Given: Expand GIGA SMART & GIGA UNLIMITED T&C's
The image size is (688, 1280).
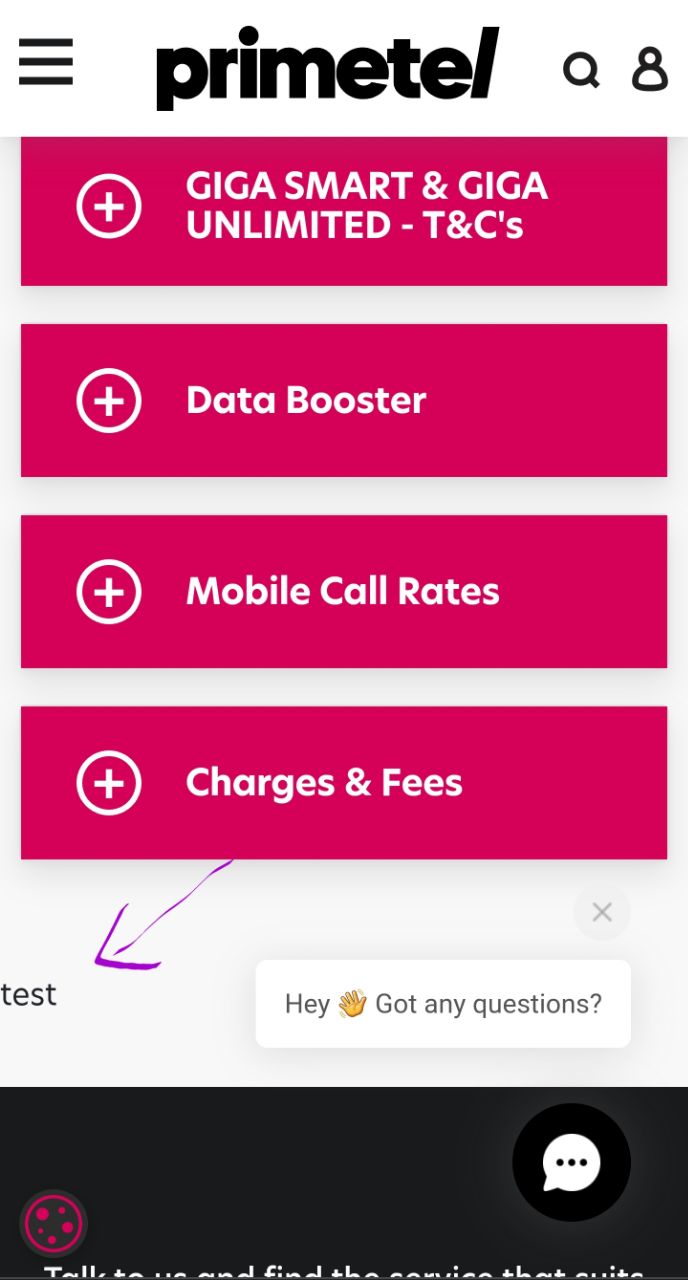Looking at the screenshot, I should pyautogui.click(x=343, y=207).
